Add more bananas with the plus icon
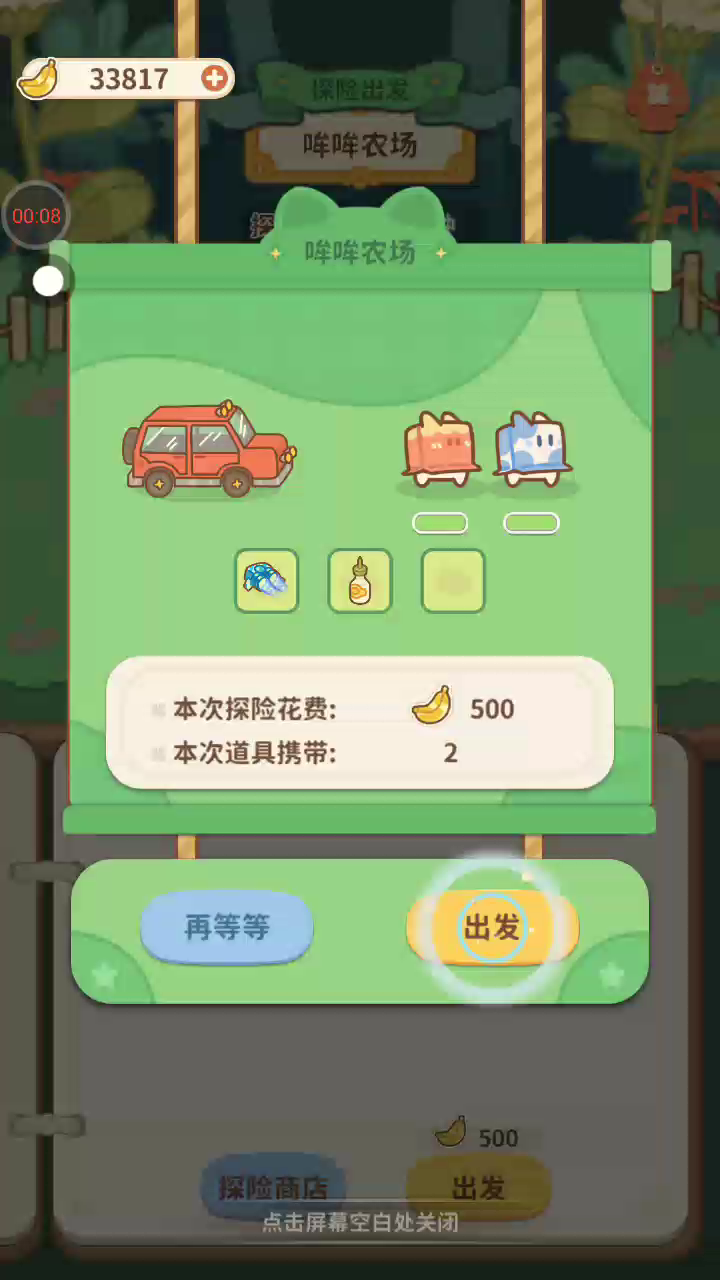 [x=214, y=79]
